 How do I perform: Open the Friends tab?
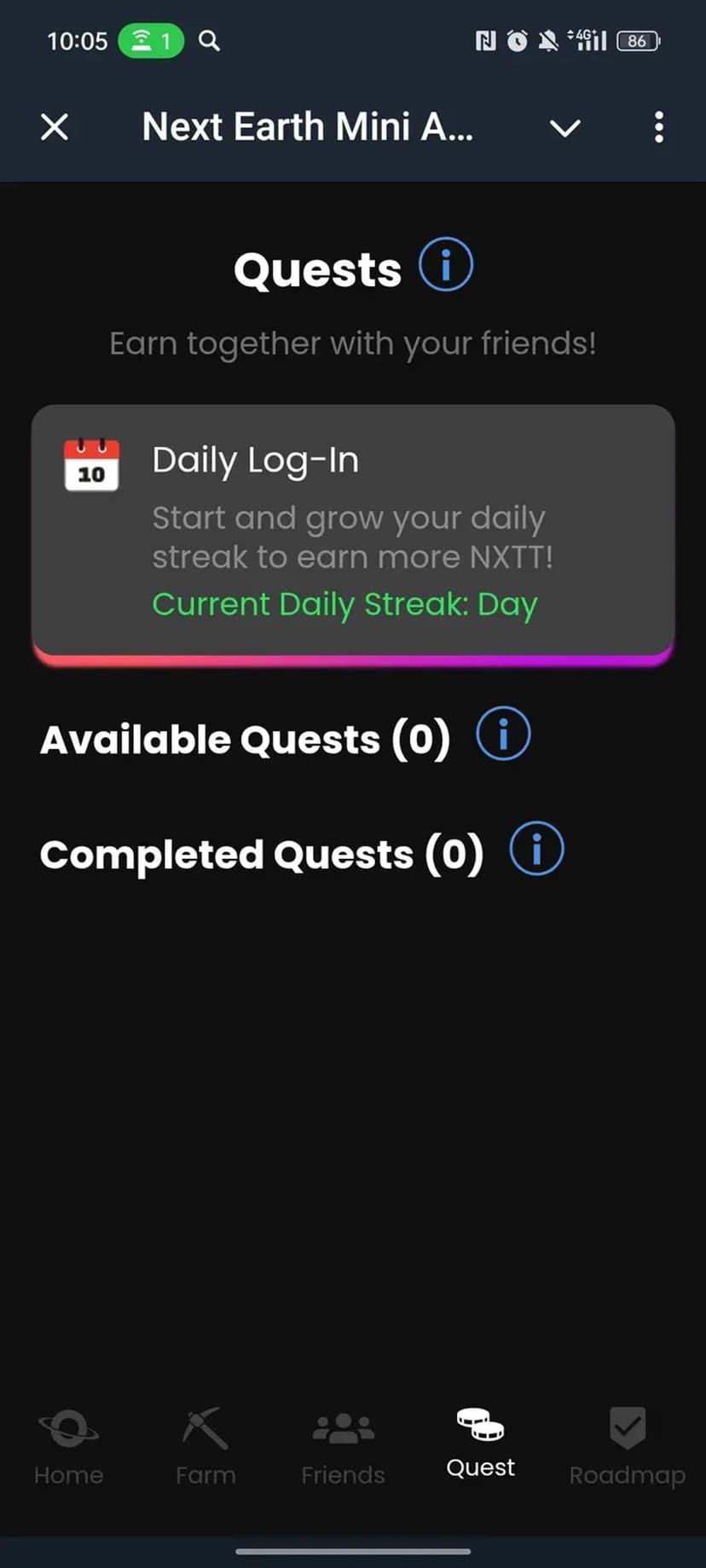343,1445
